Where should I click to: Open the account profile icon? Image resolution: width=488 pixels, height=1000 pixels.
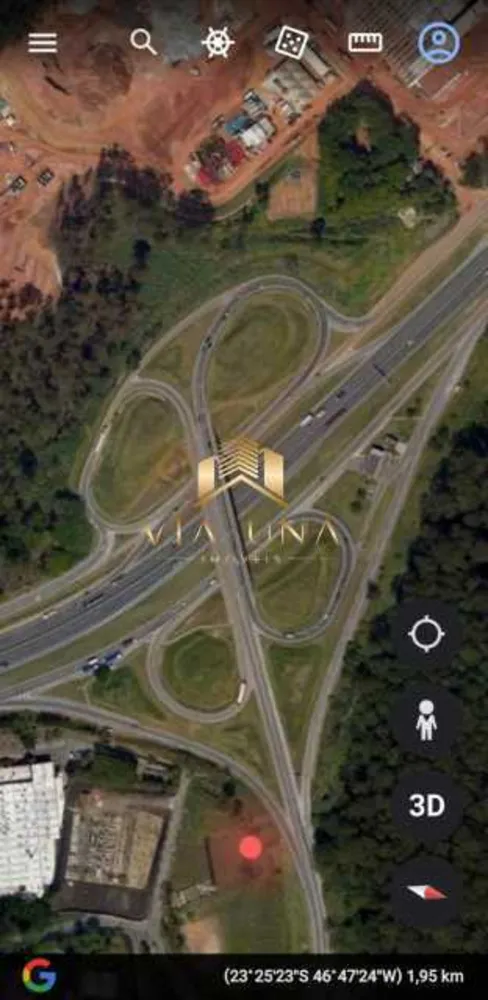point(439,43)
